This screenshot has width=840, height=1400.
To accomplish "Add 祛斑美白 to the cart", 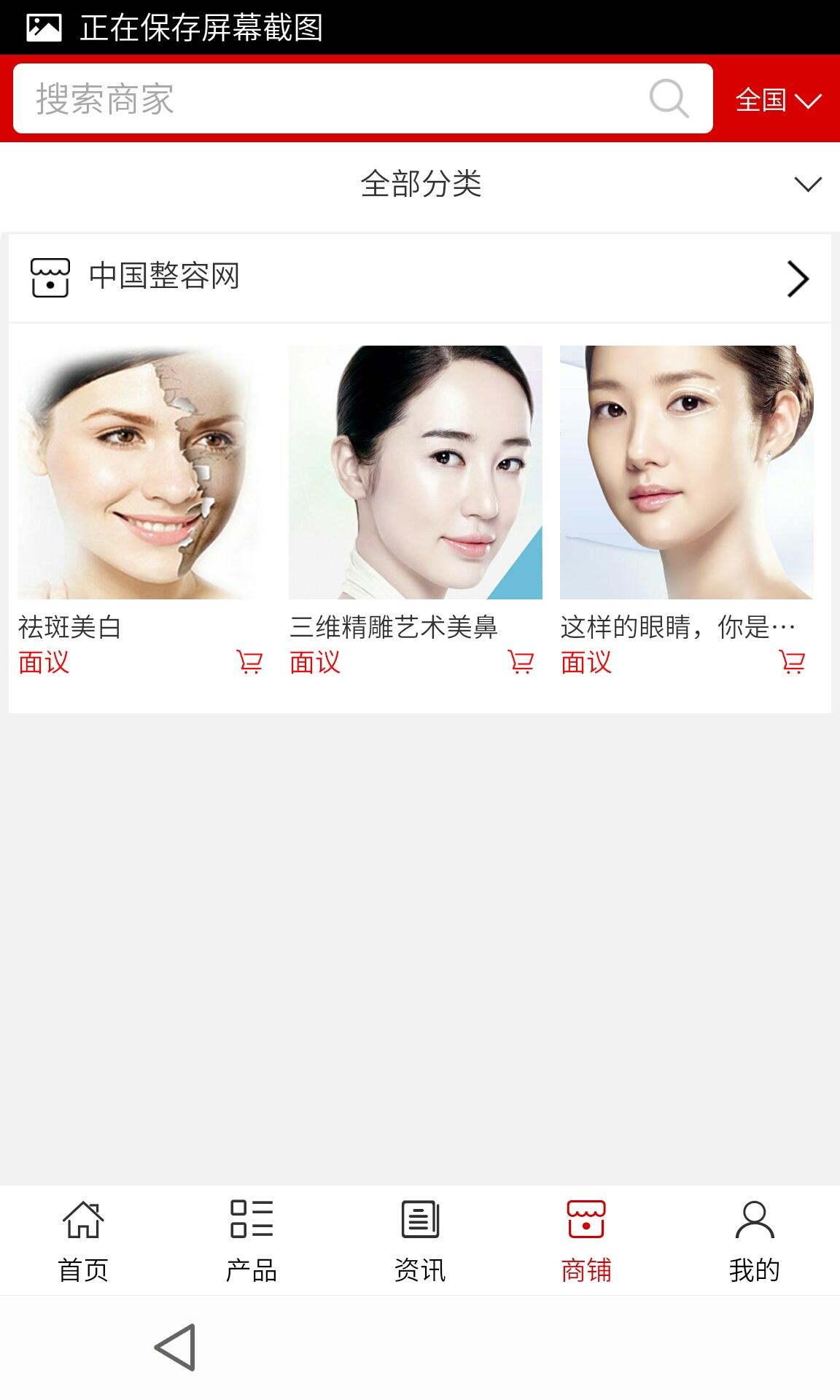I will coord(249,662).
